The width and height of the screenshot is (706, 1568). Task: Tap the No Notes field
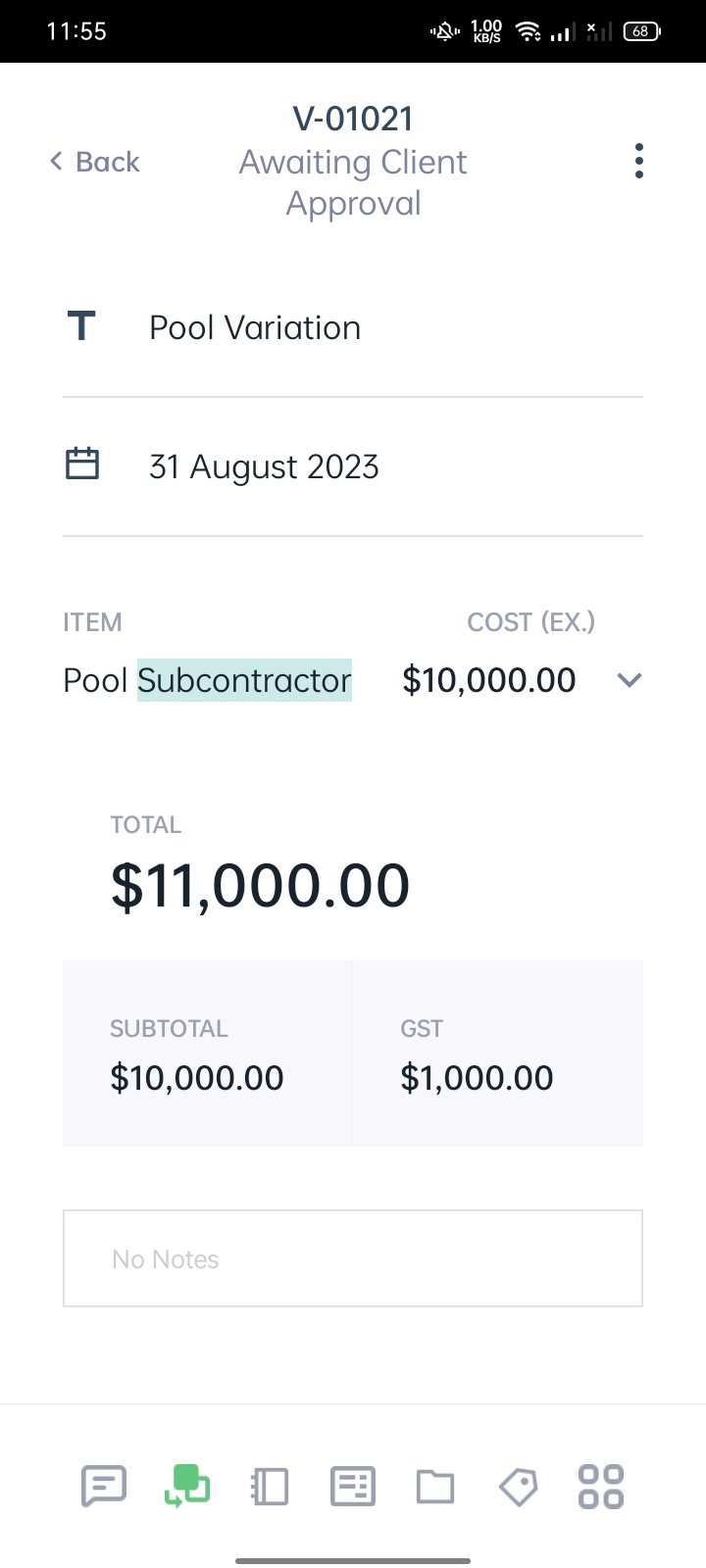[353, 1258]
